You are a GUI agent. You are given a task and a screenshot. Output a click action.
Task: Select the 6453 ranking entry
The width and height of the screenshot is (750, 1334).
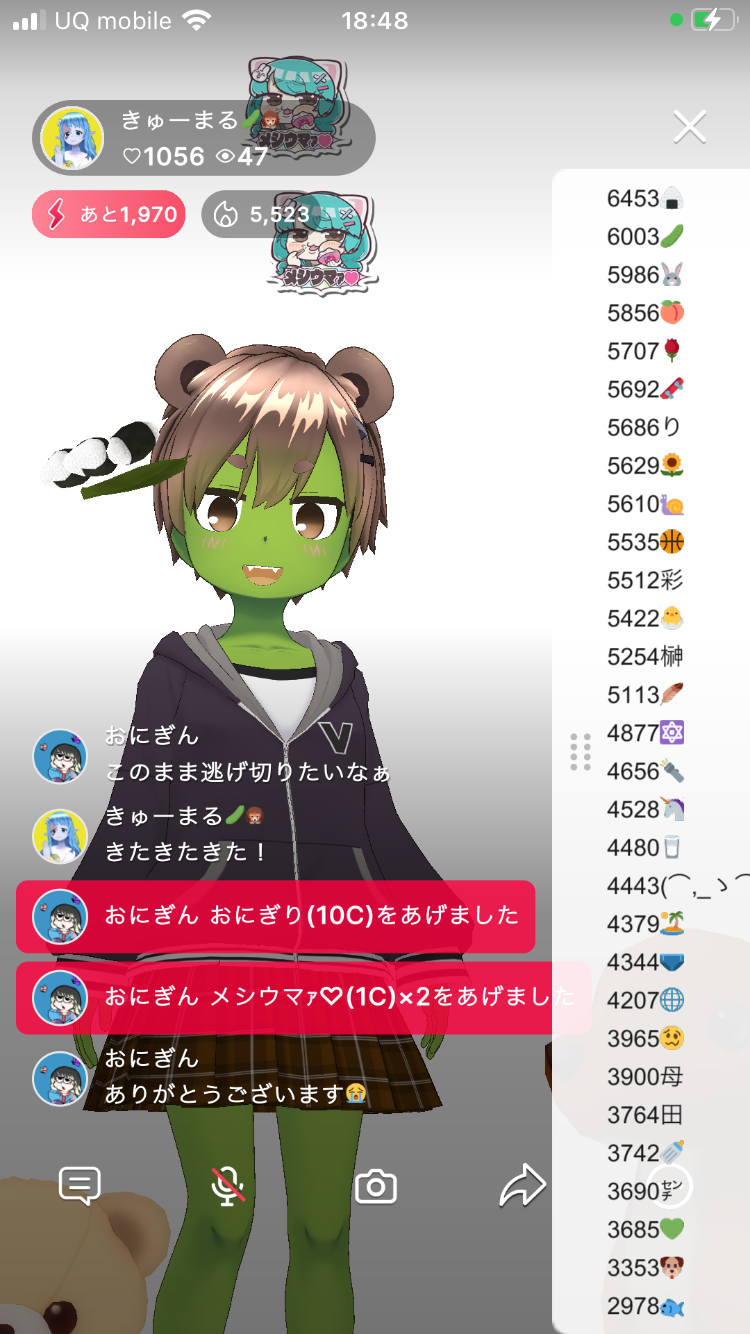645,199
